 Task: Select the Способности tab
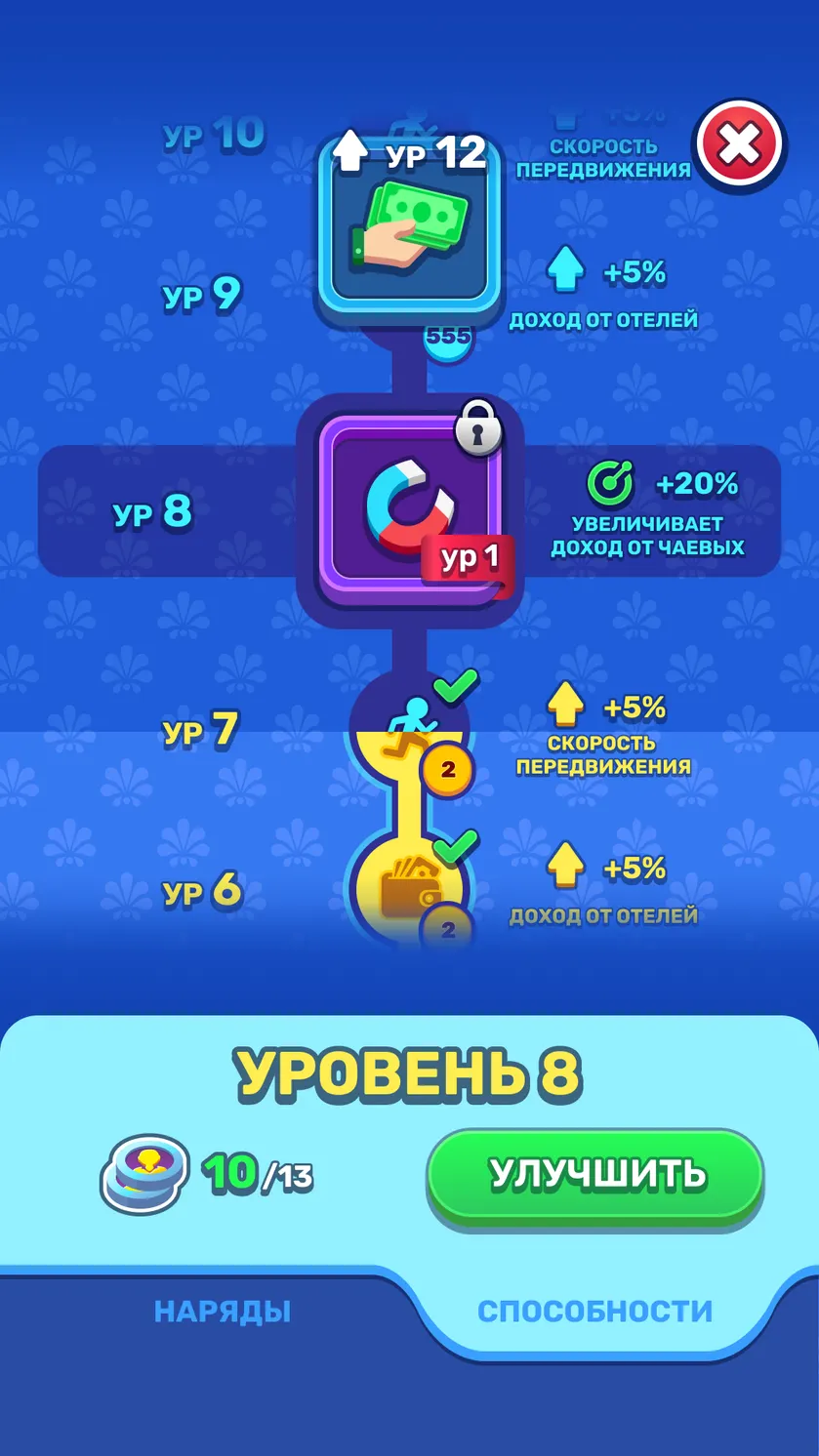click(x=594, y=1311)
